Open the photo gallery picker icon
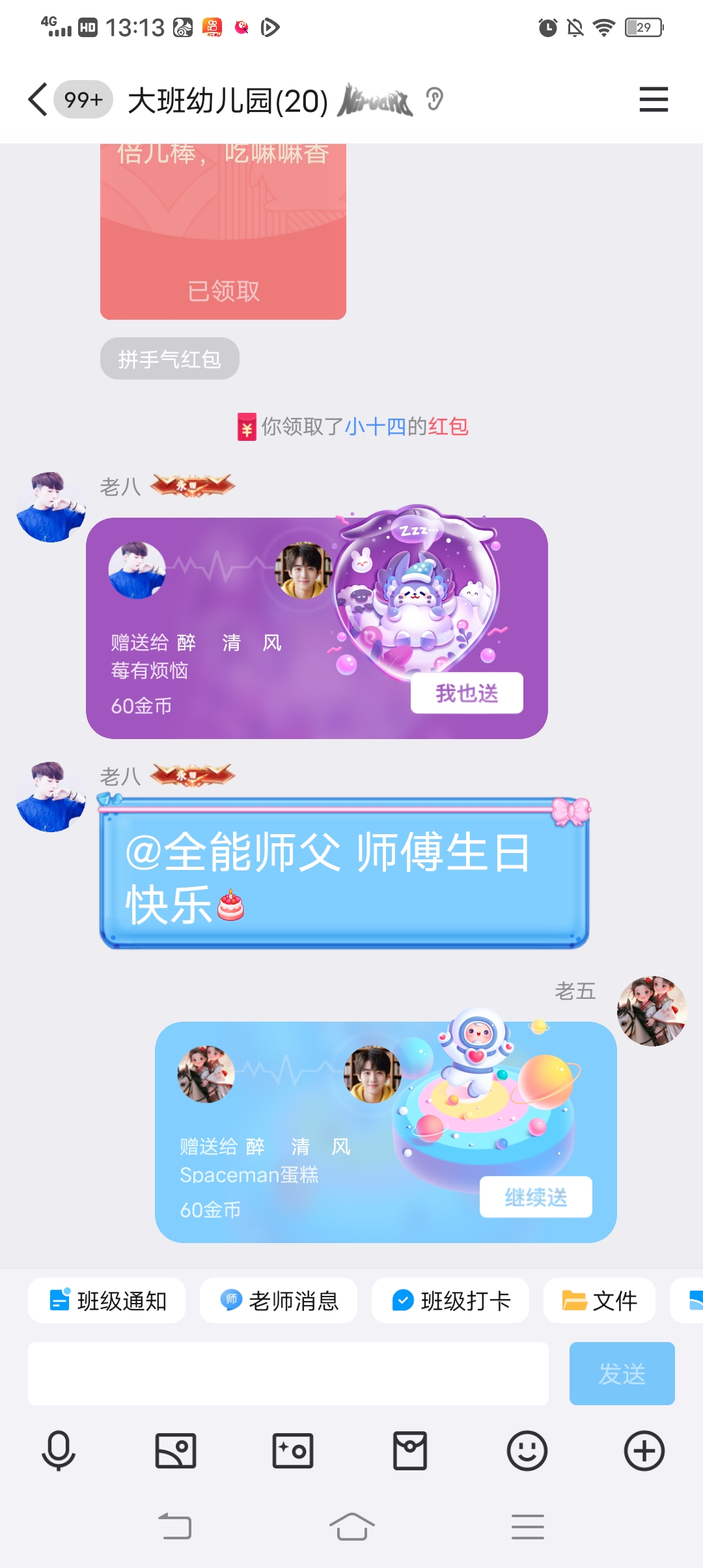The image size is (703, 1568). (x=176, y=1451)
